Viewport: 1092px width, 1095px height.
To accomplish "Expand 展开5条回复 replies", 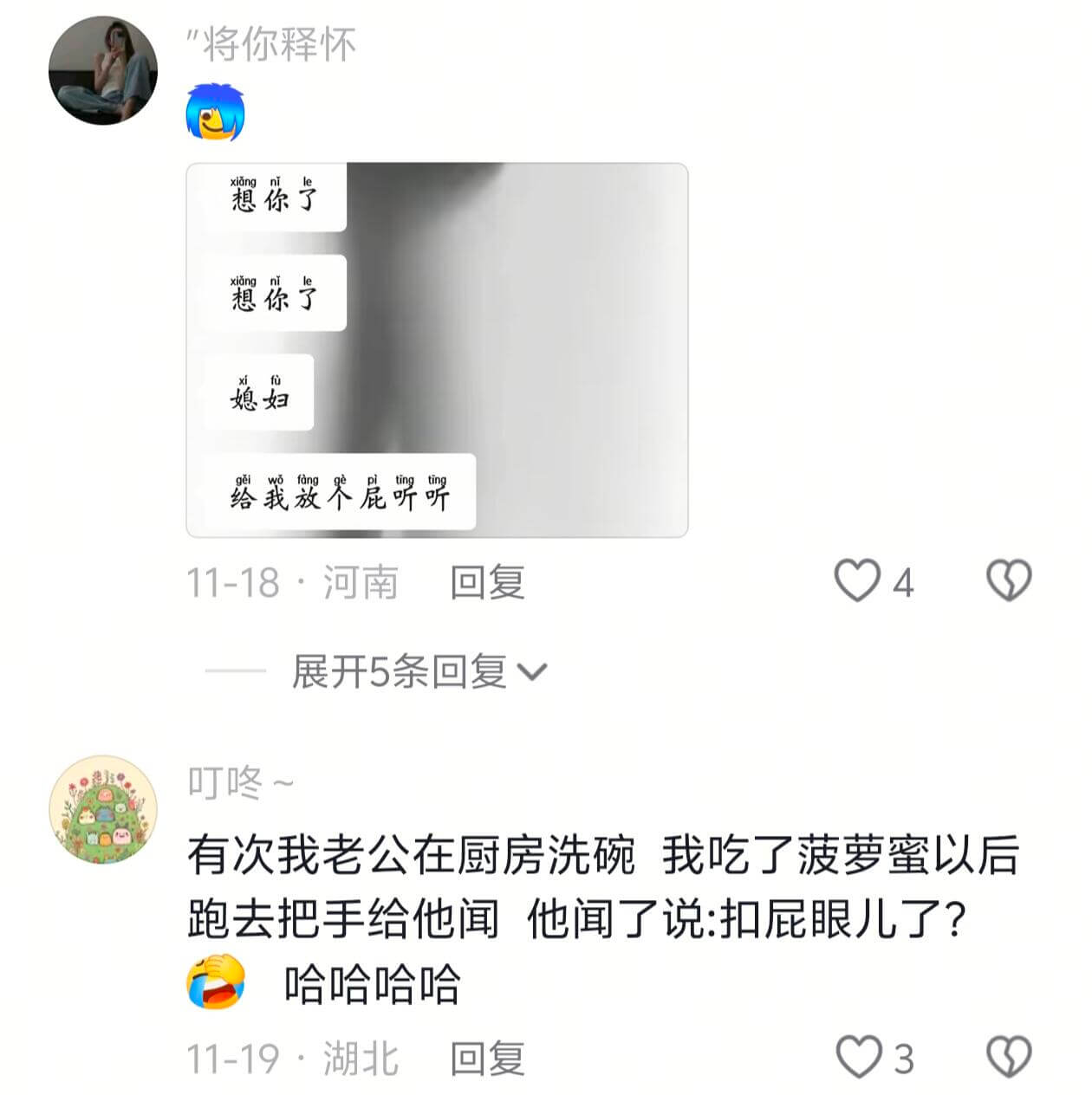I will 419,671.
